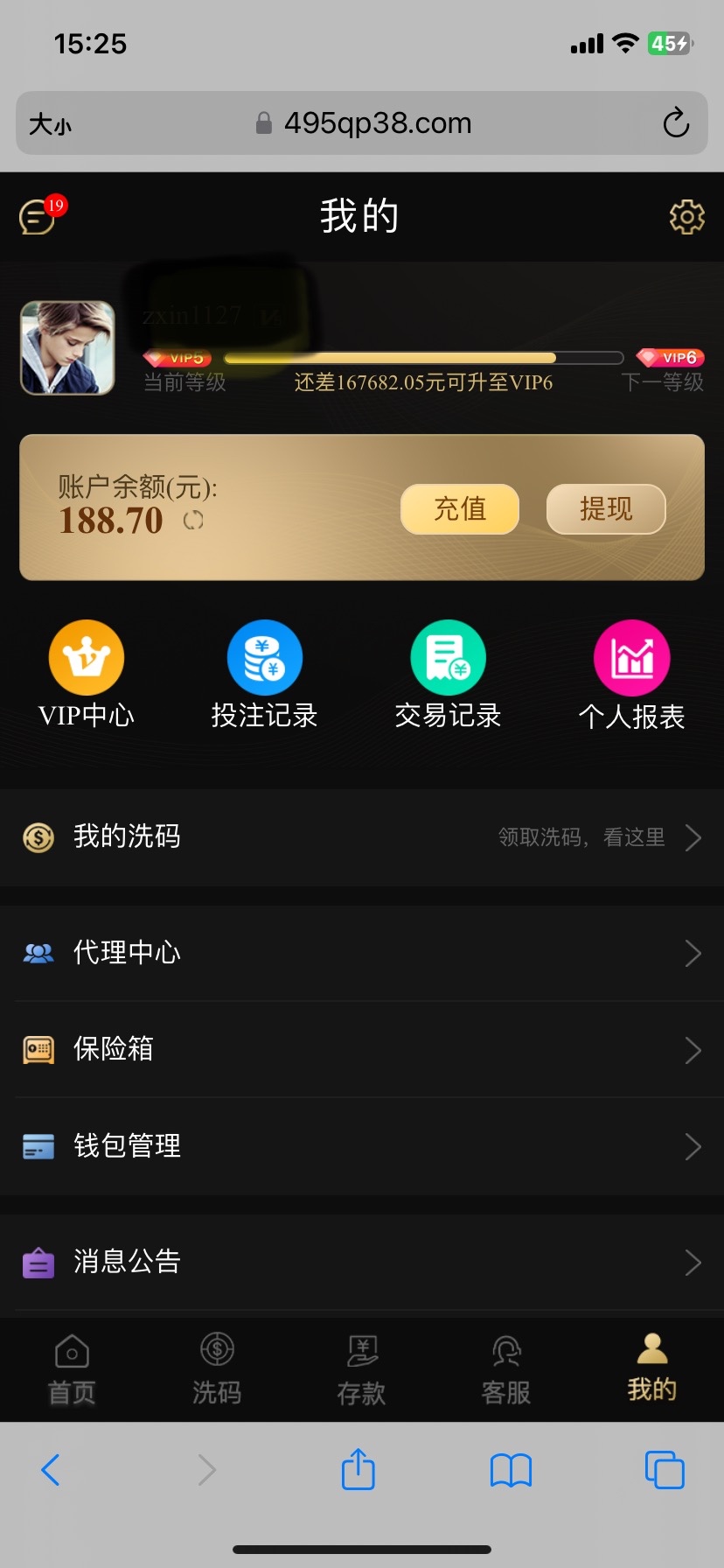The width and height of the screenshot is (724, 1568).
Task: Tap the 提现 withdraw button
Action: pos(606,508)
